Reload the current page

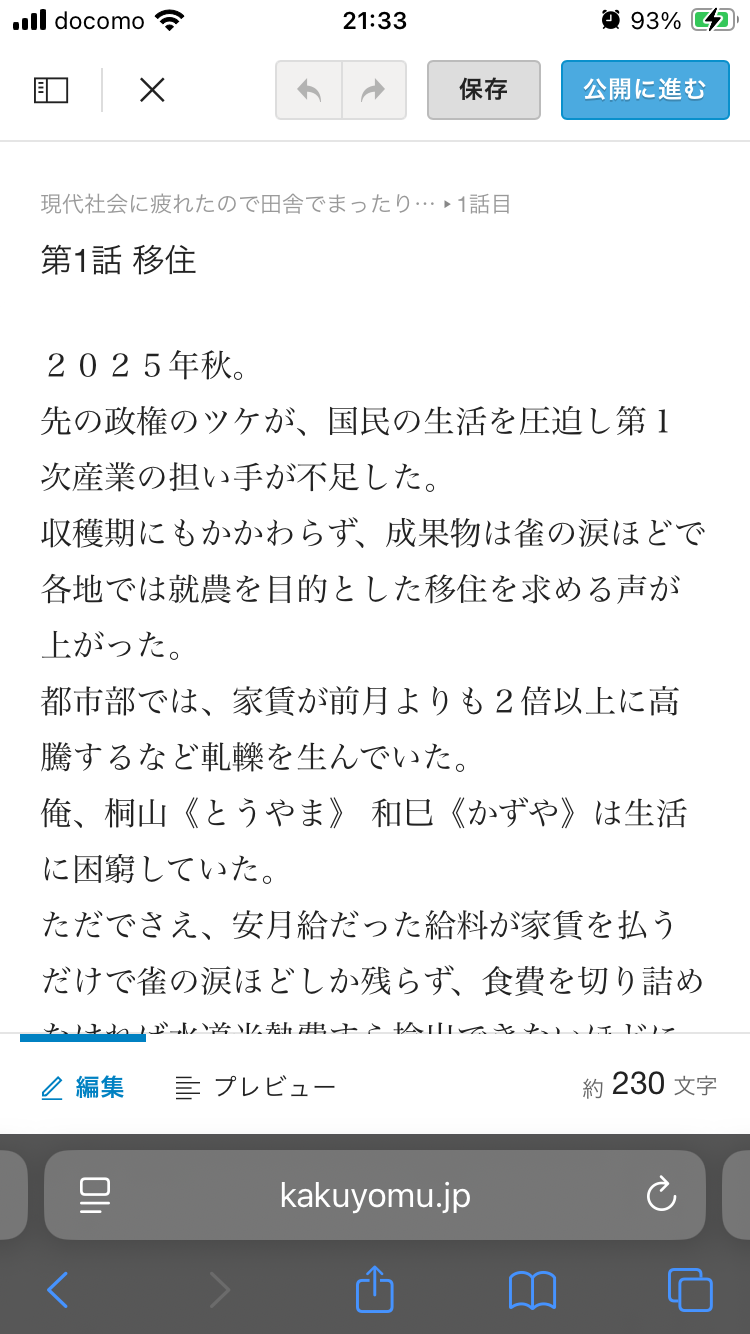661,1195
